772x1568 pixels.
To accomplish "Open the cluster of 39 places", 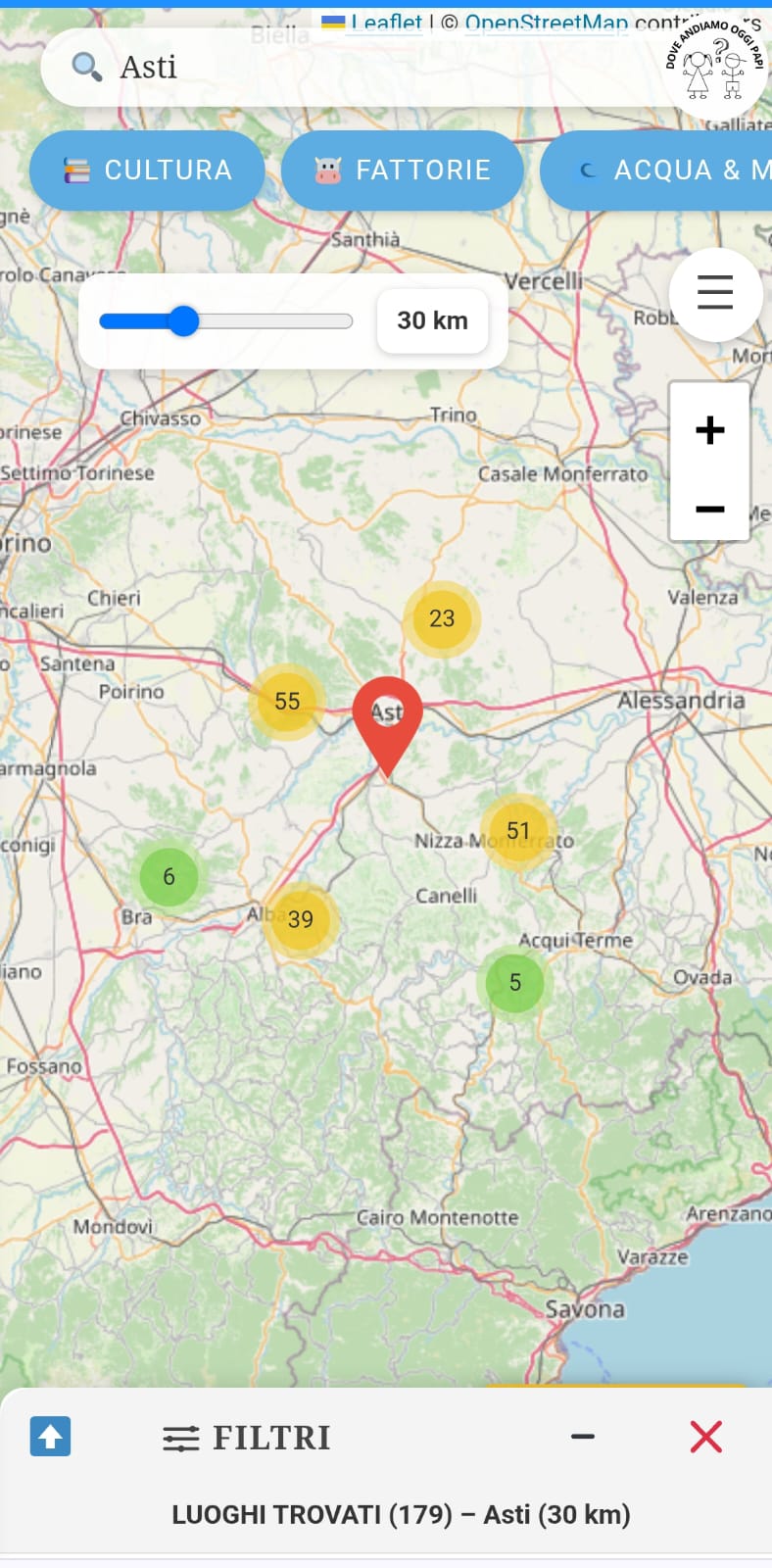I will point(301,919).
